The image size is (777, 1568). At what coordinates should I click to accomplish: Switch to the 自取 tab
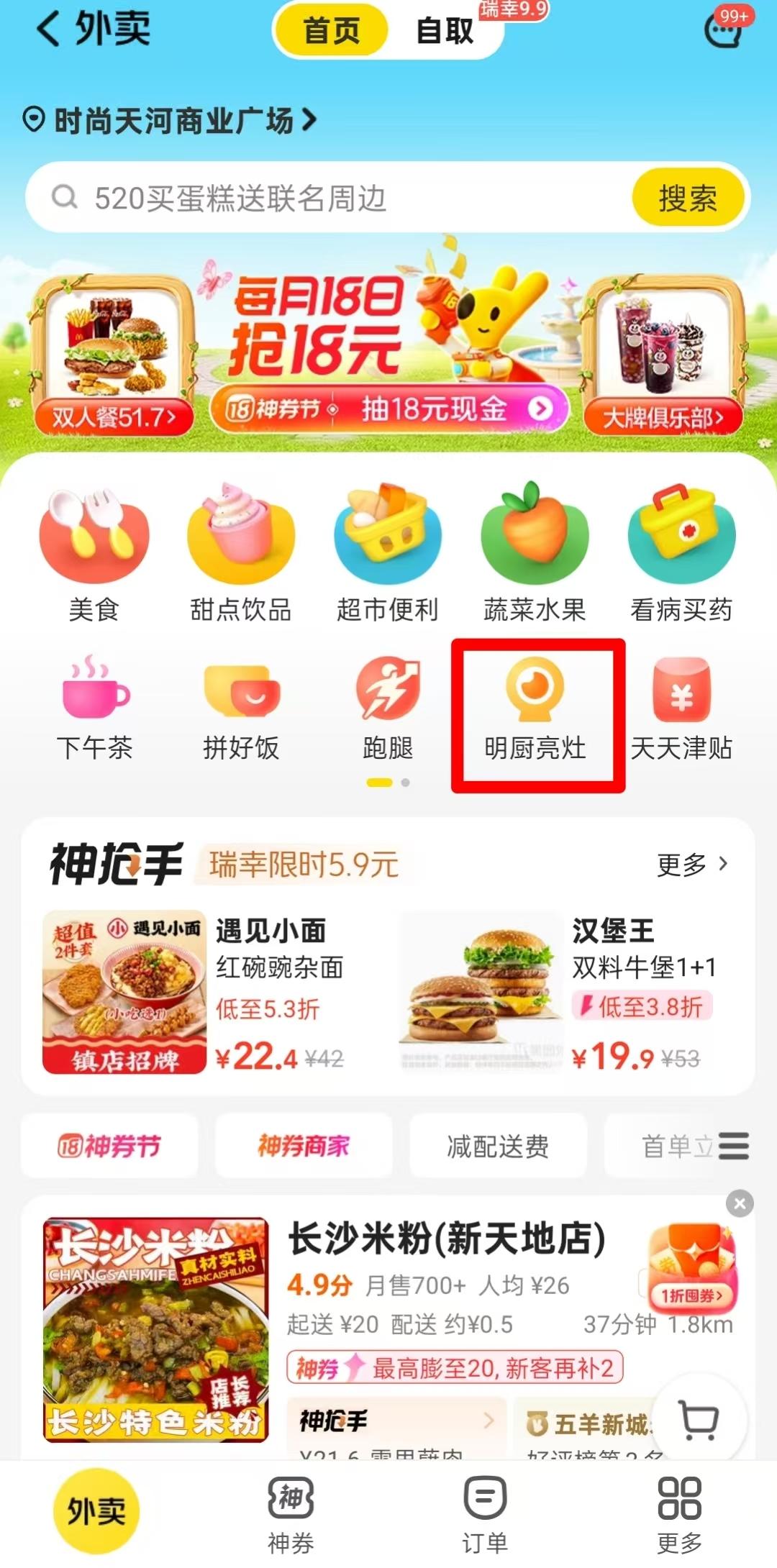pos(445,30)
